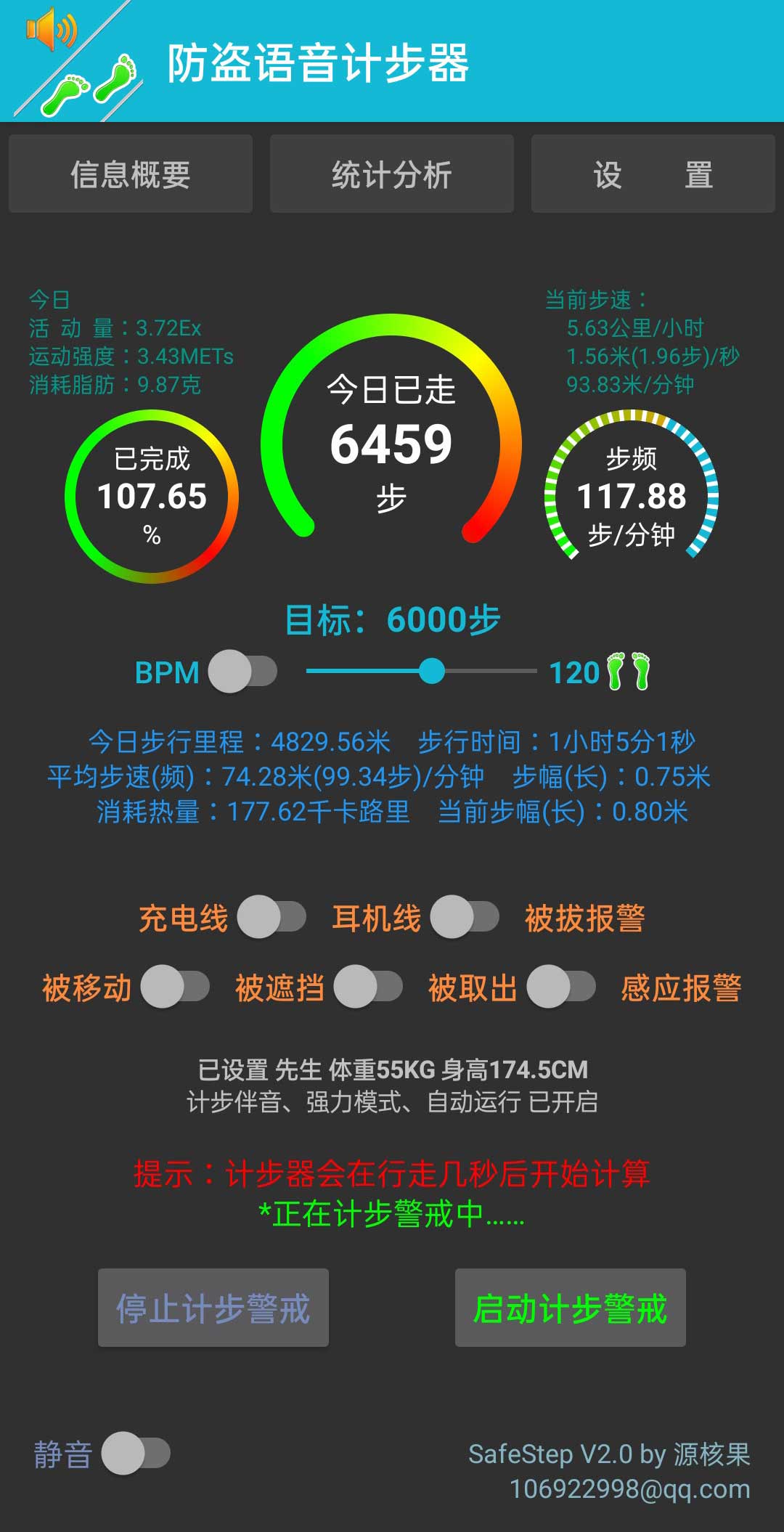The height and width of the screenshot is (1532, 784).
Task: Enable the 被遮挡 obstruction alarm
Action: click(367, 987)
